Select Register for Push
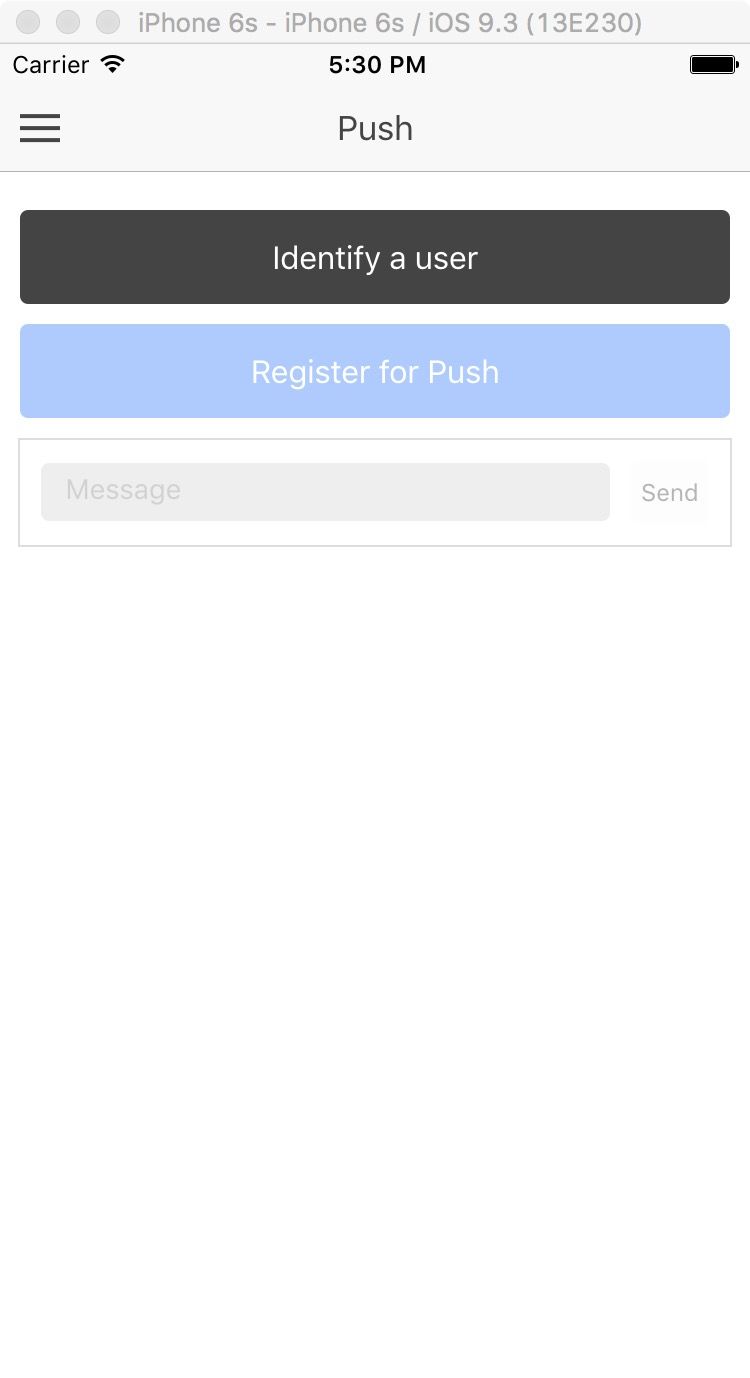This screenshot has height=1378, width=750. tap(375, 371)
